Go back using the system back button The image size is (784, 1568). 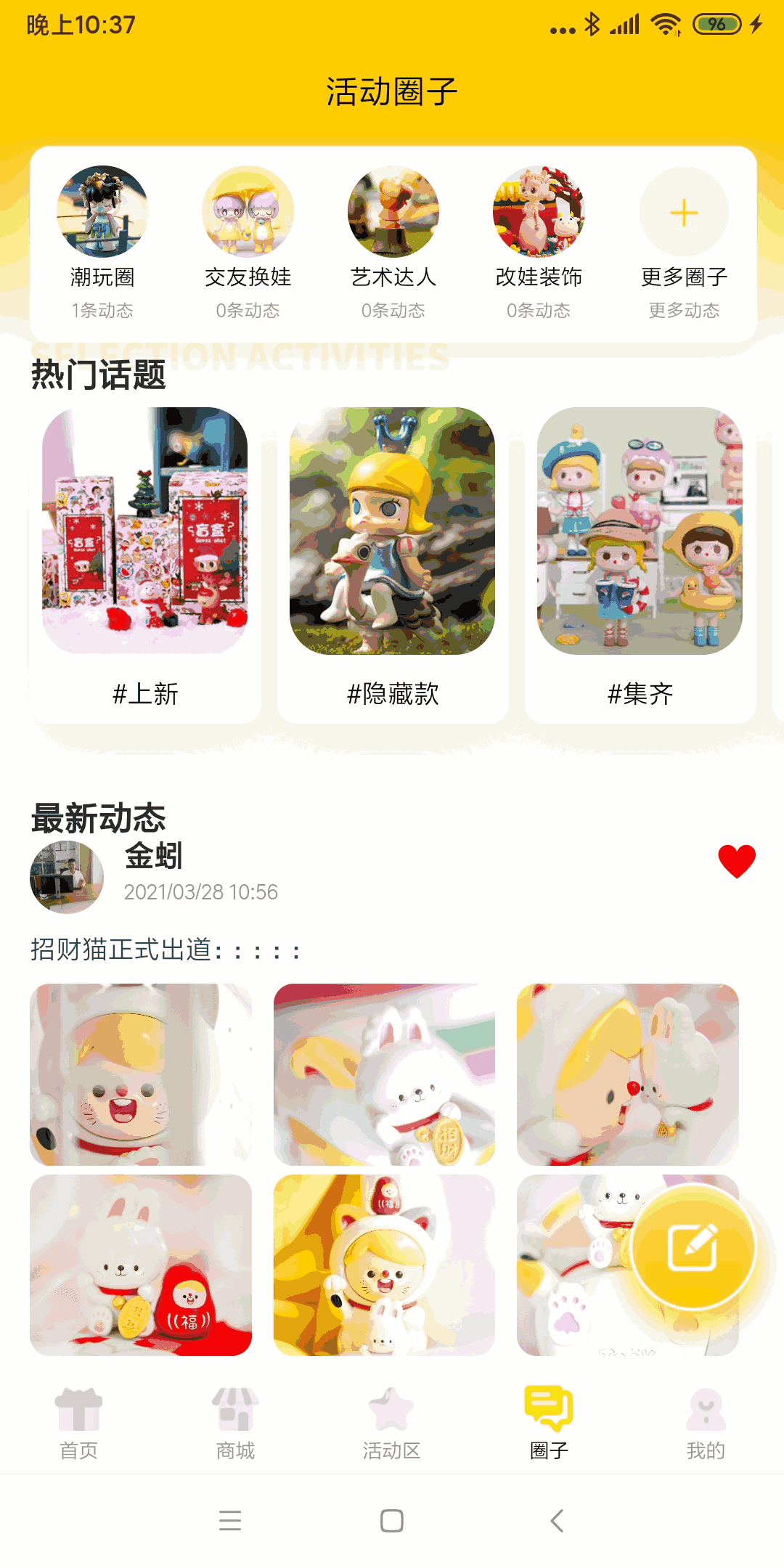coord(557,1520)
